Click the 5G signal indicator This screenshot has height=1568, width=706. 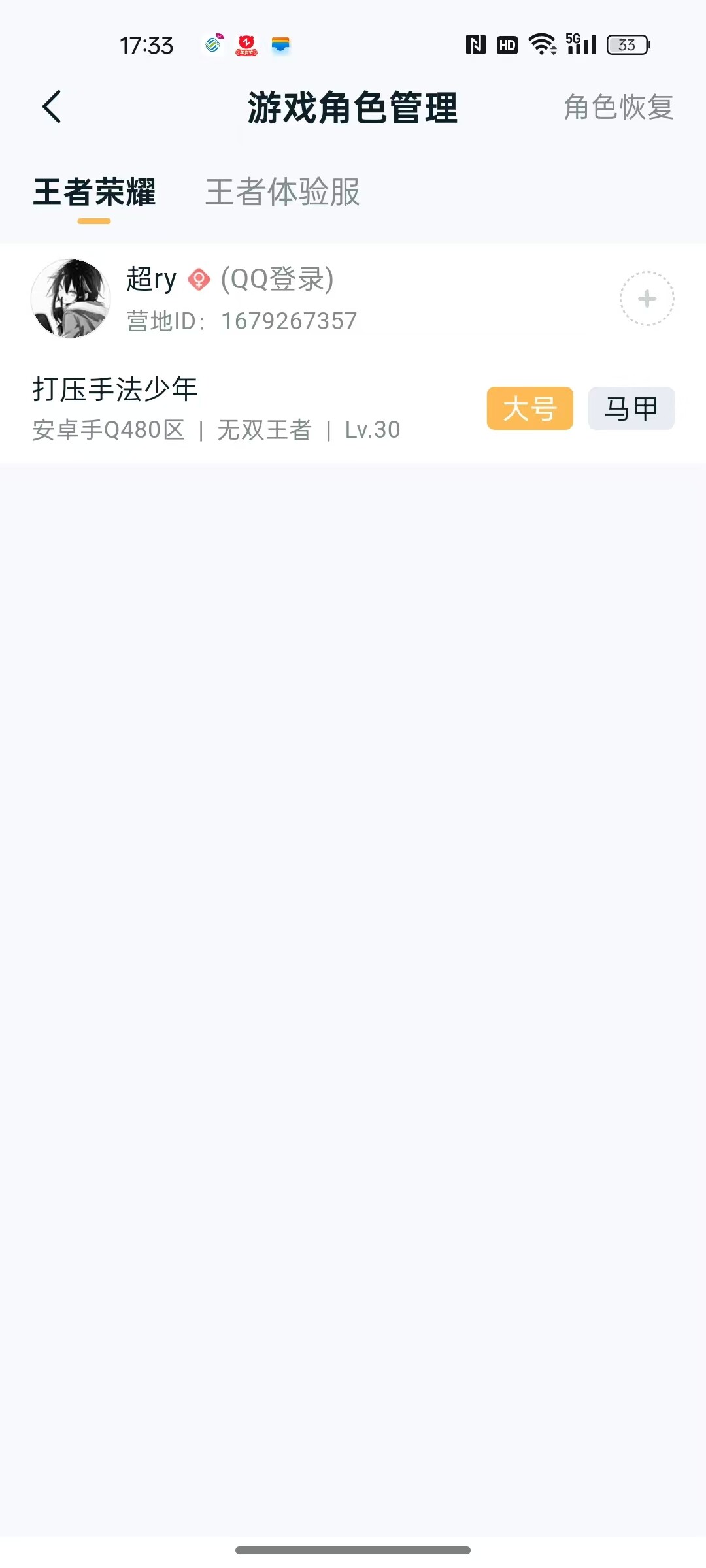point(580,44)
